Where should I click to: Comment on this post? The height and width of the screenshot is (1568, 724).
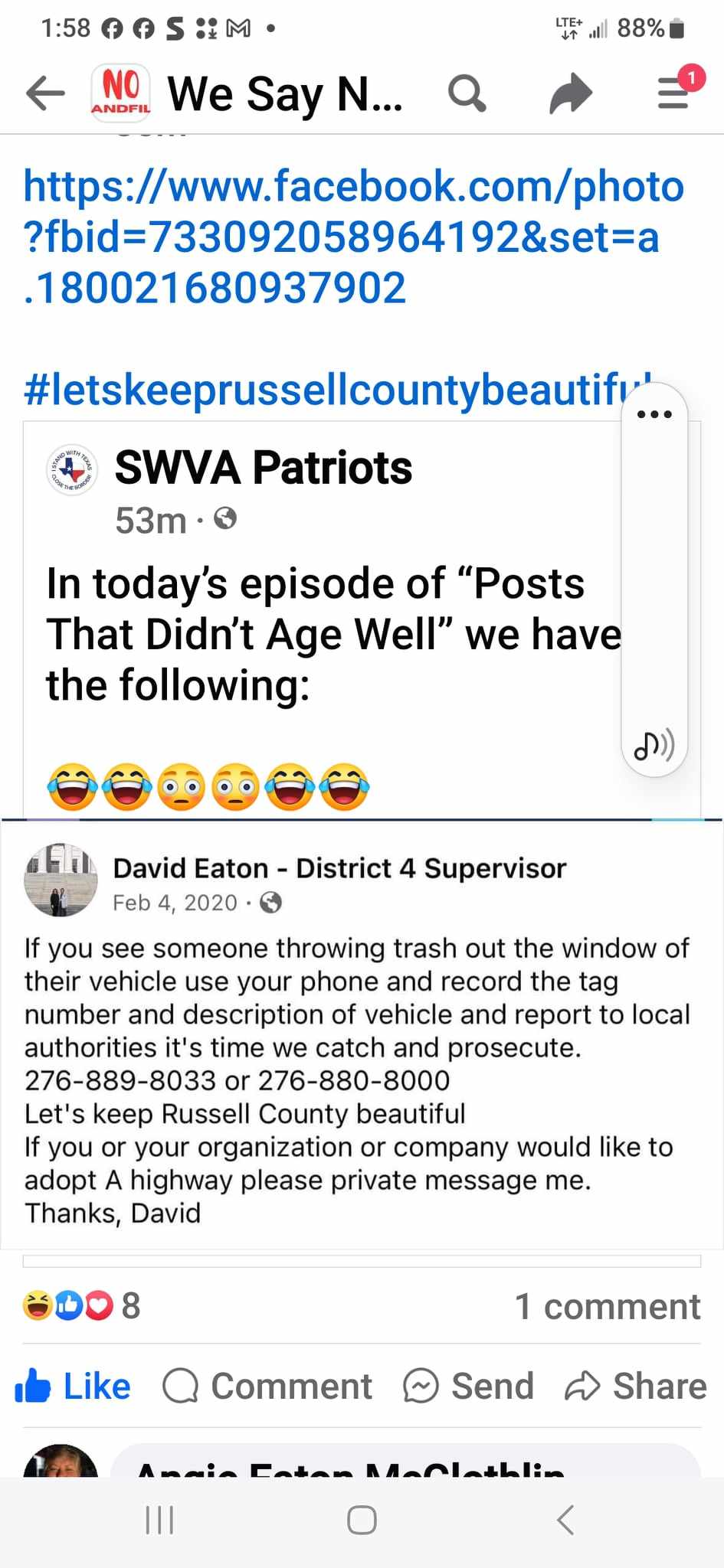coord(267,1386)
